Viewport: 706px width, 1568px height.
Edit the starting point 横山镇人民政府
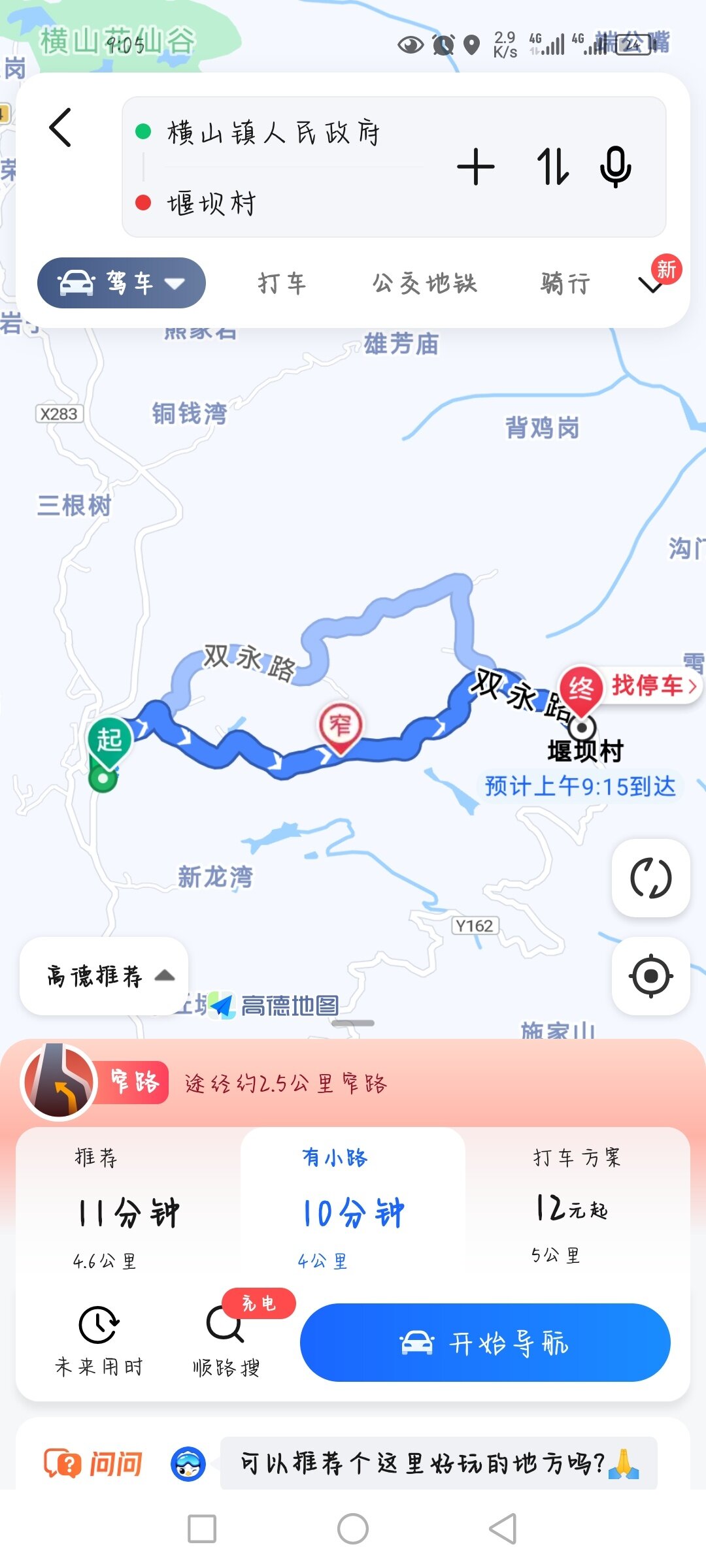[x=273, y=133]
